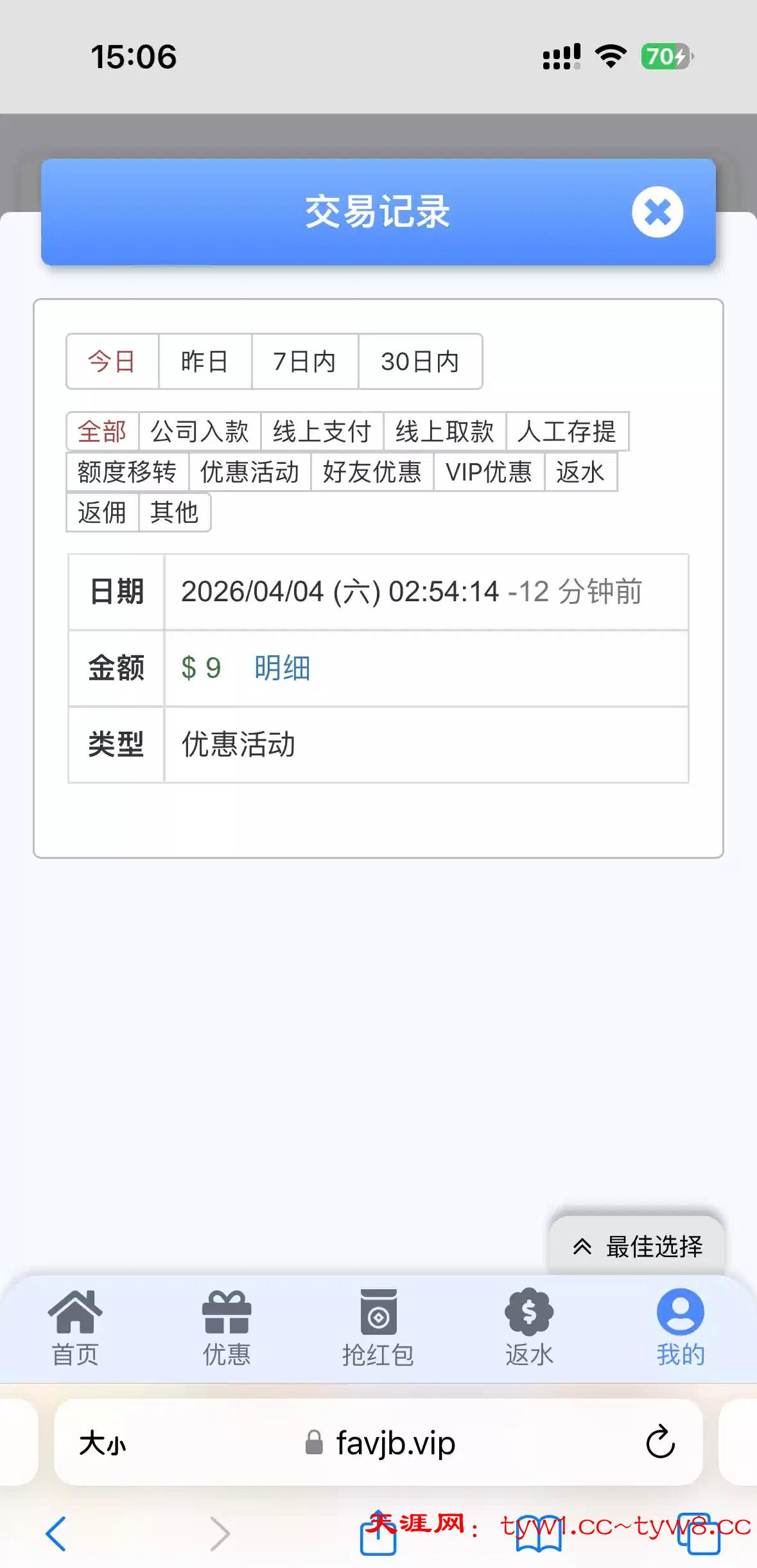Filter by 线上支付
This screenshot has width=757, height=1568.
click(x=322, y=432)
